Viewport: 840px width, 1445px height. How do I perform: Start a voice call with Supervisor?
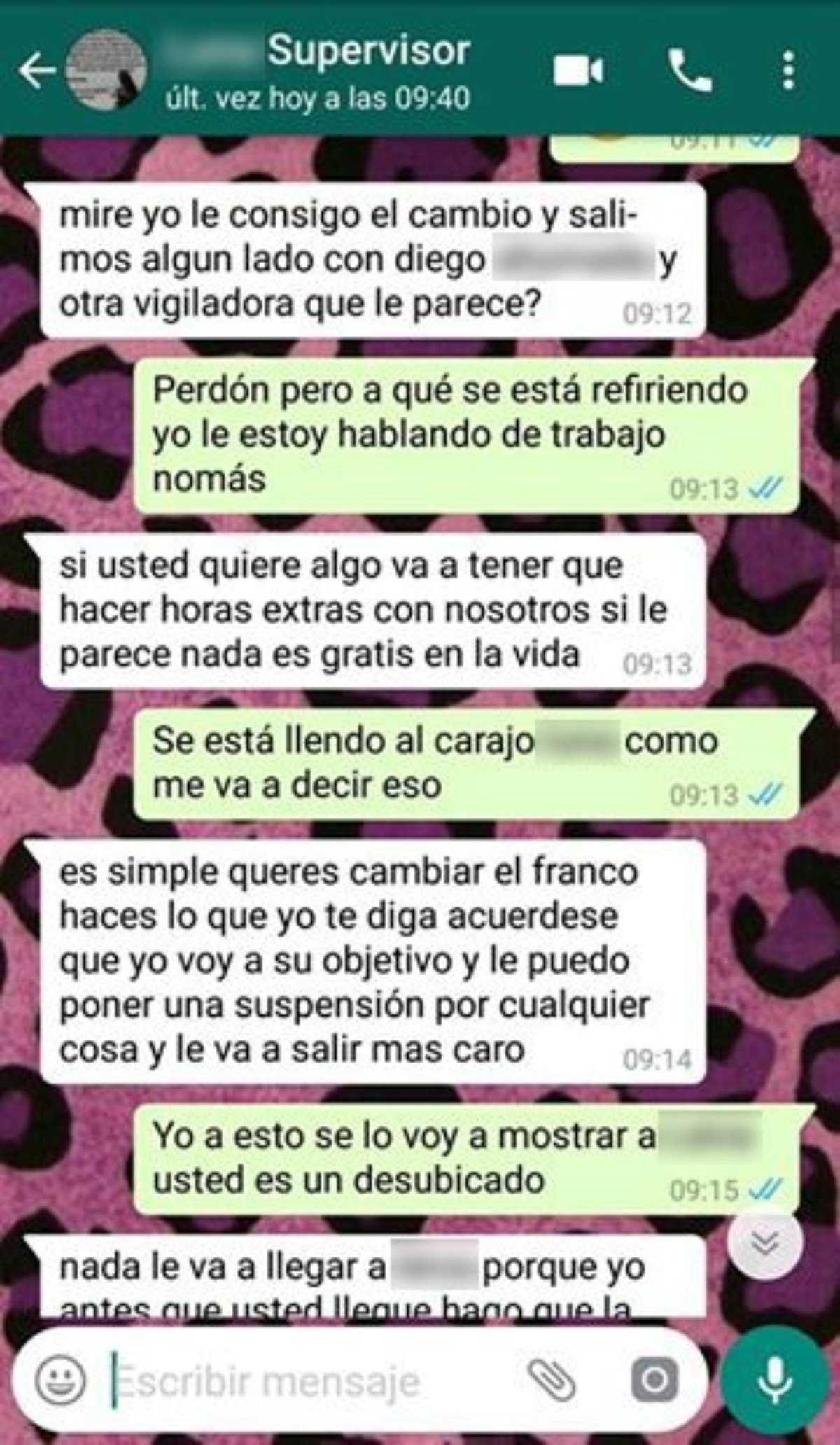(x=690, y=71)
